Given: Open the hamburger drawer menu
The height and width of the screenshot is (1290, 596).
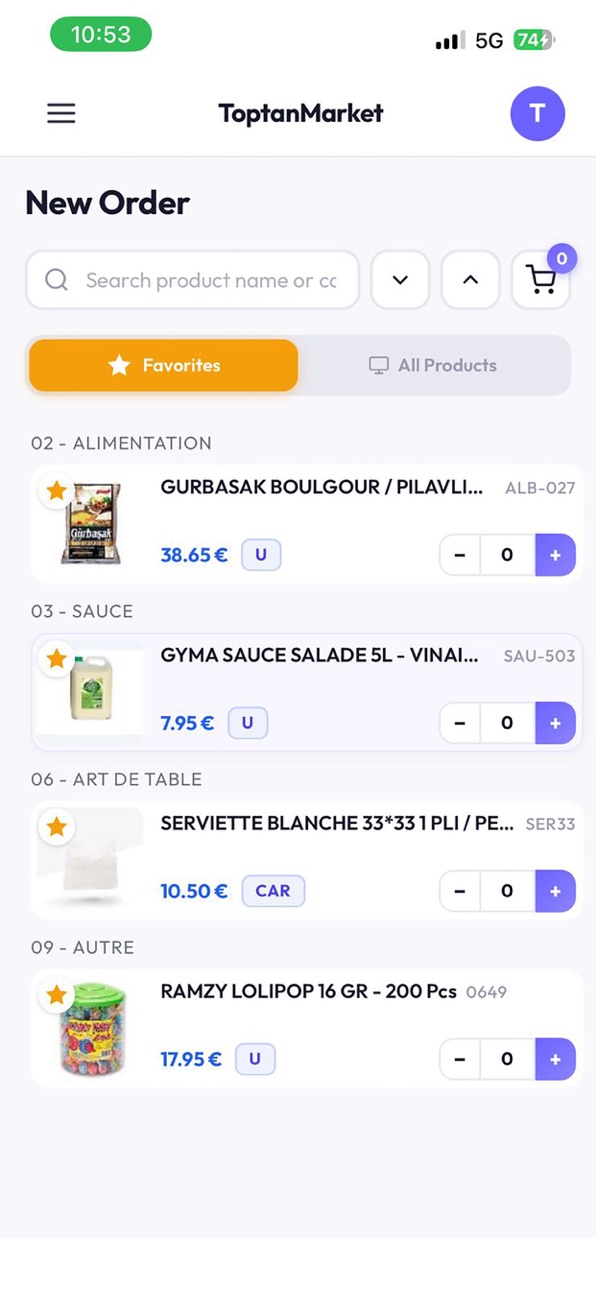Looking at the screenshot, I should click(x=61, y=114).
